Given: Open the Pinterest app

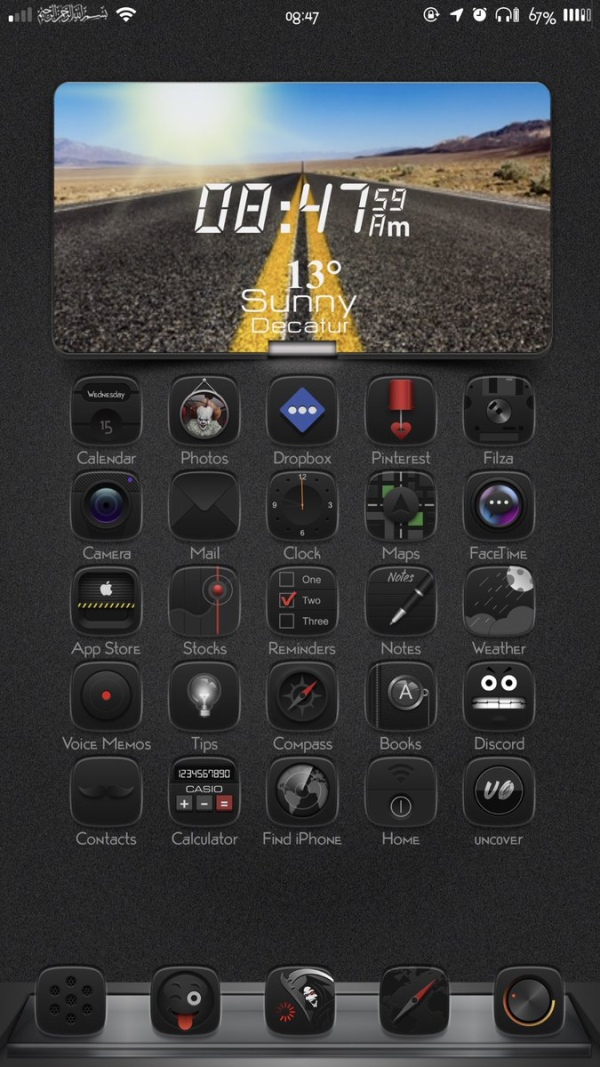Looking at the screenshot, I should (x=400, y=411).
